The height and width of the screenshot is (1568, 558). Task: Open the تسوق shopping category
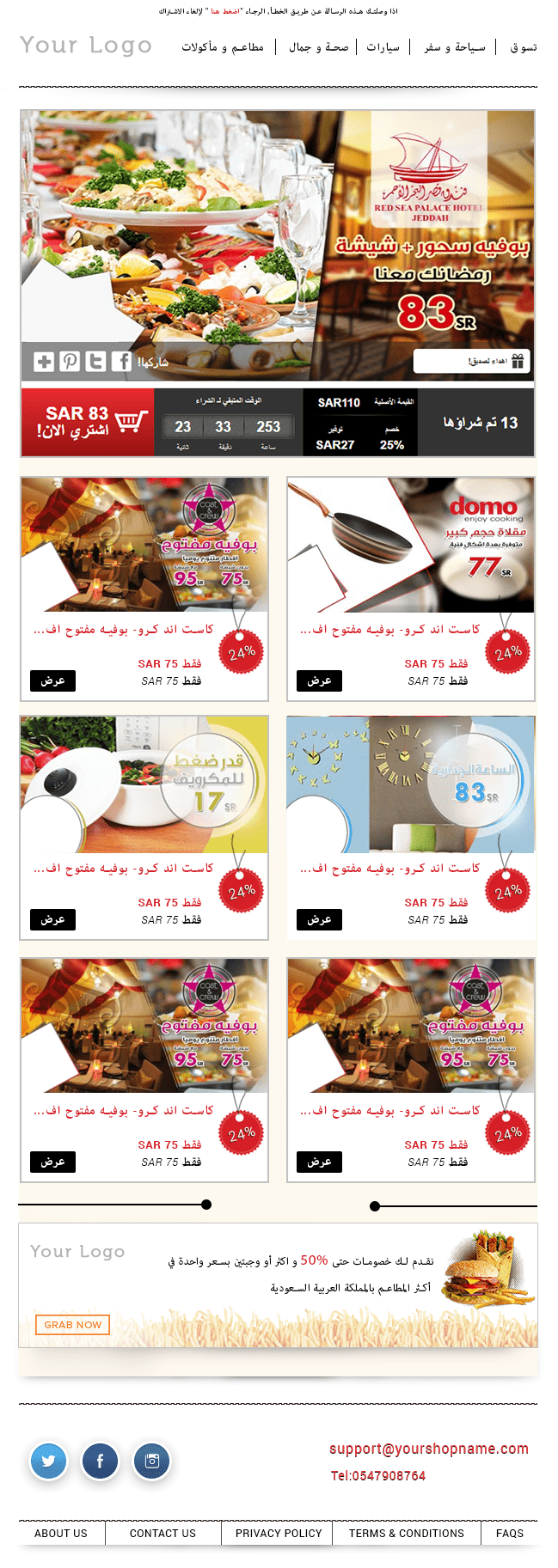click(x=523, y=47)
